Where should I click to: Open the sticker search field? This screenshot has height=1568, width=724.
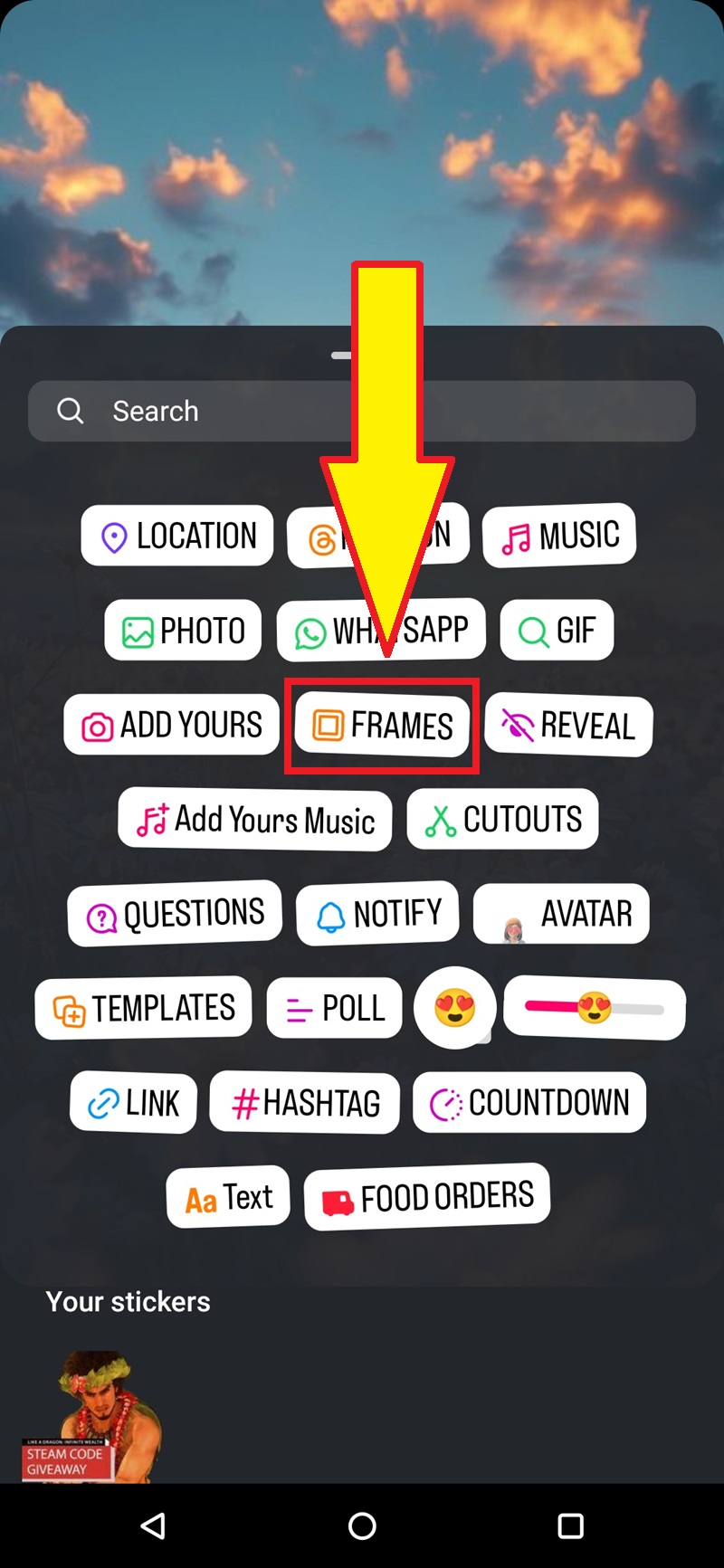[362, 411]
